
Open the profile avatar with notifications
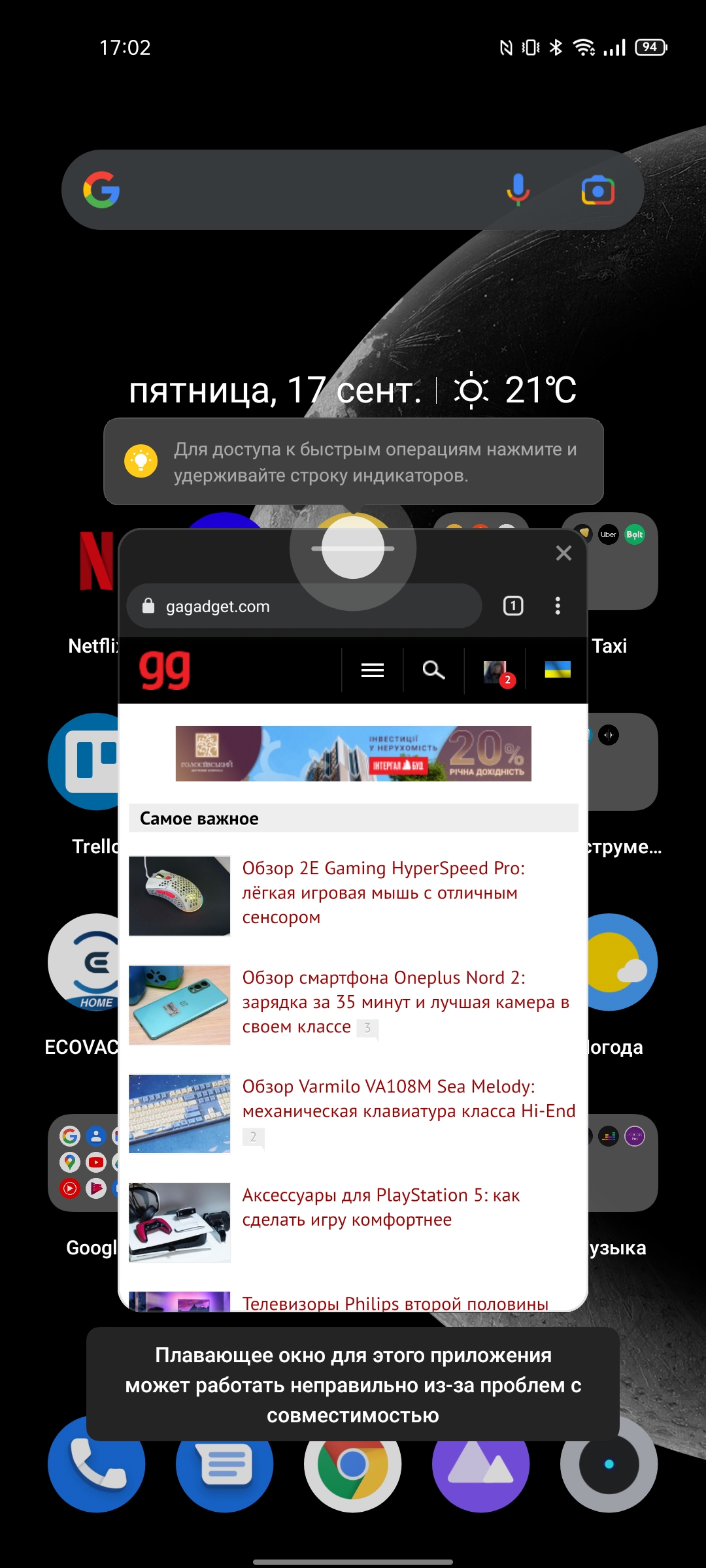tap(496, 671)
